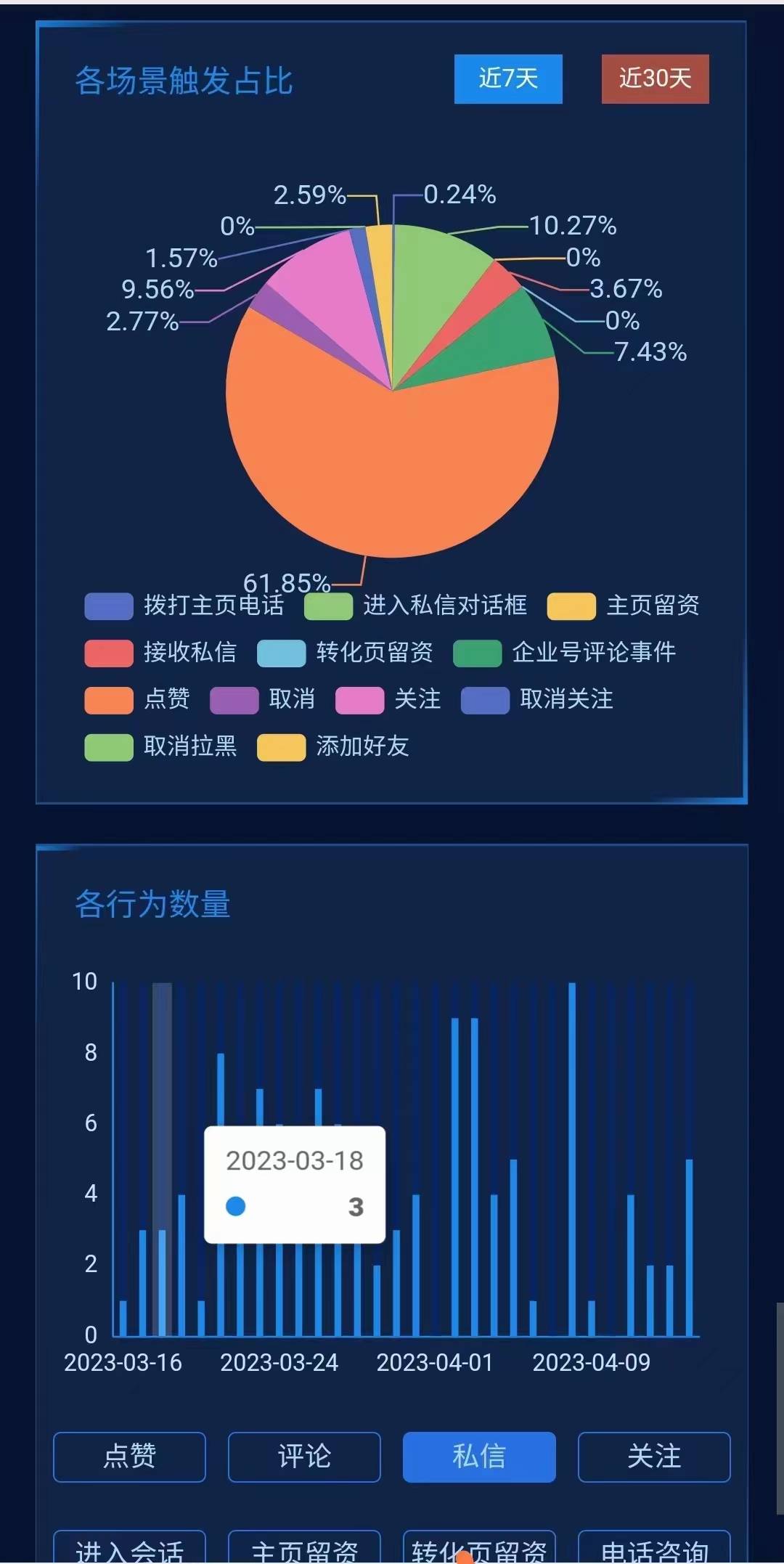Viewport: 784px width, 1564px height.
Task: Toggle 企业号评论事件 legend item
Action: [565, 653]
